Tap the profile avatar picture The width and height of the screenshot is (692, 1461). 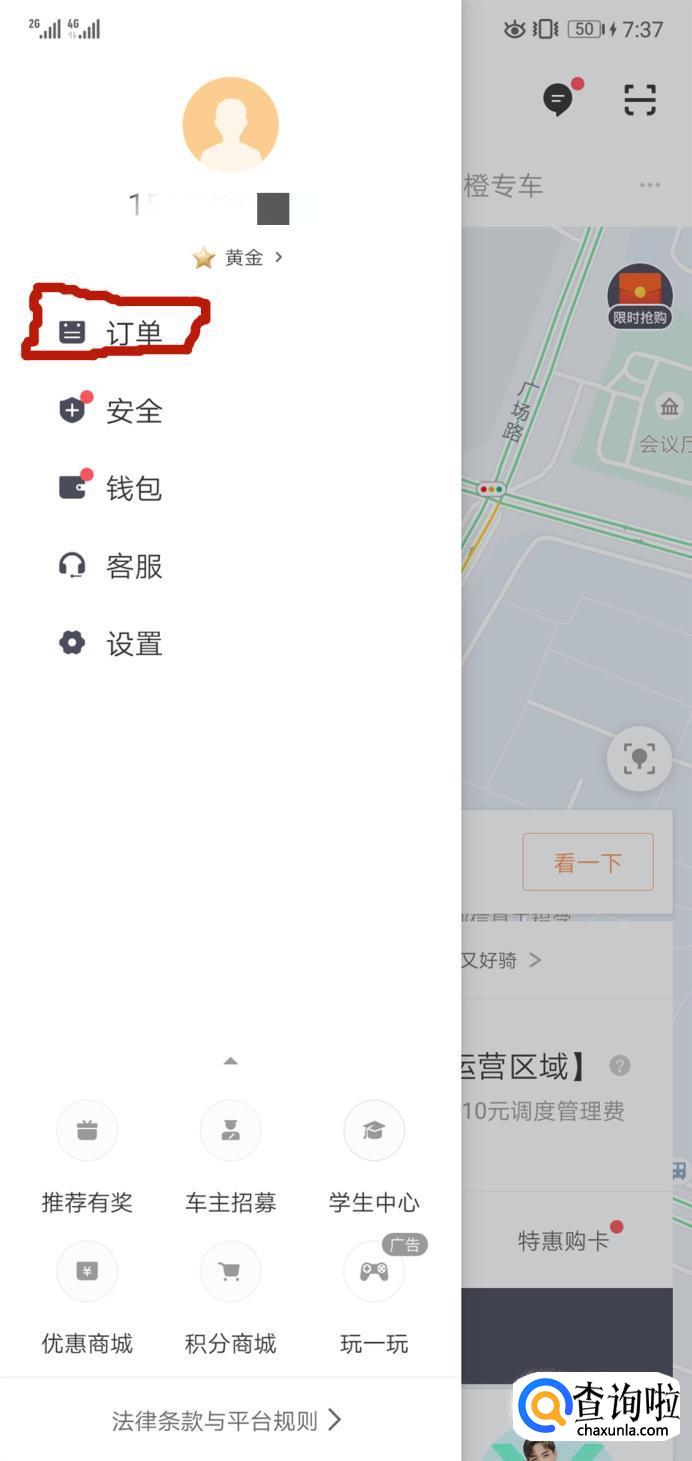tap(230, 125)
